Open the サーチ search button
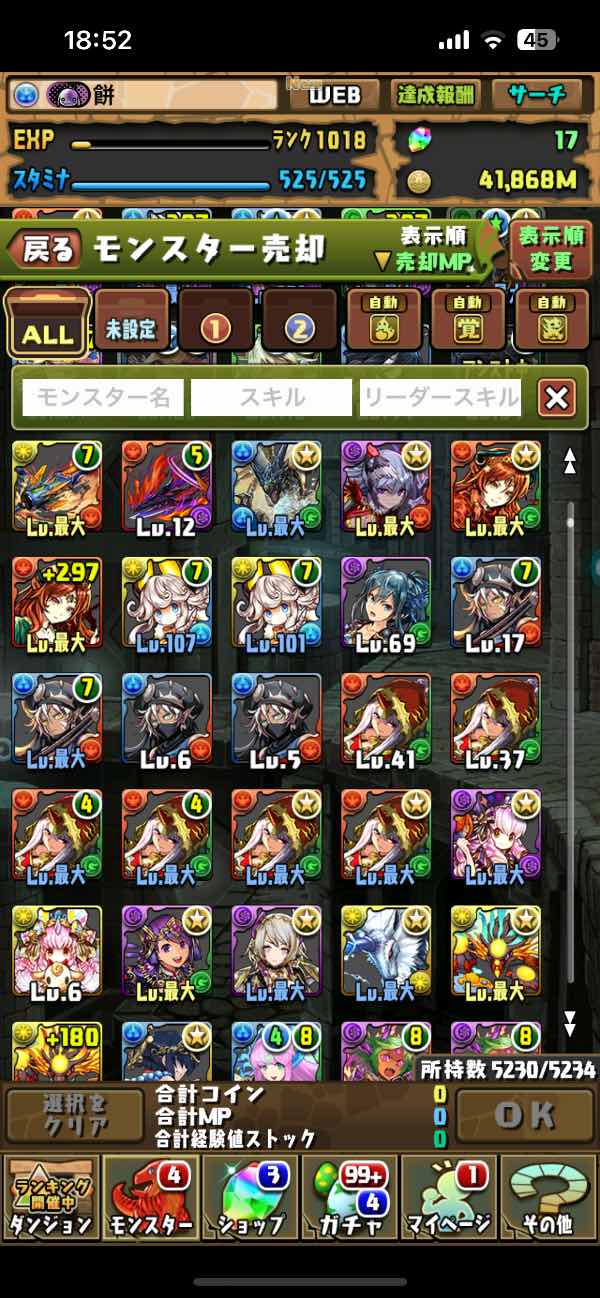The image size is (600, 1298). [x=537, y=96]
